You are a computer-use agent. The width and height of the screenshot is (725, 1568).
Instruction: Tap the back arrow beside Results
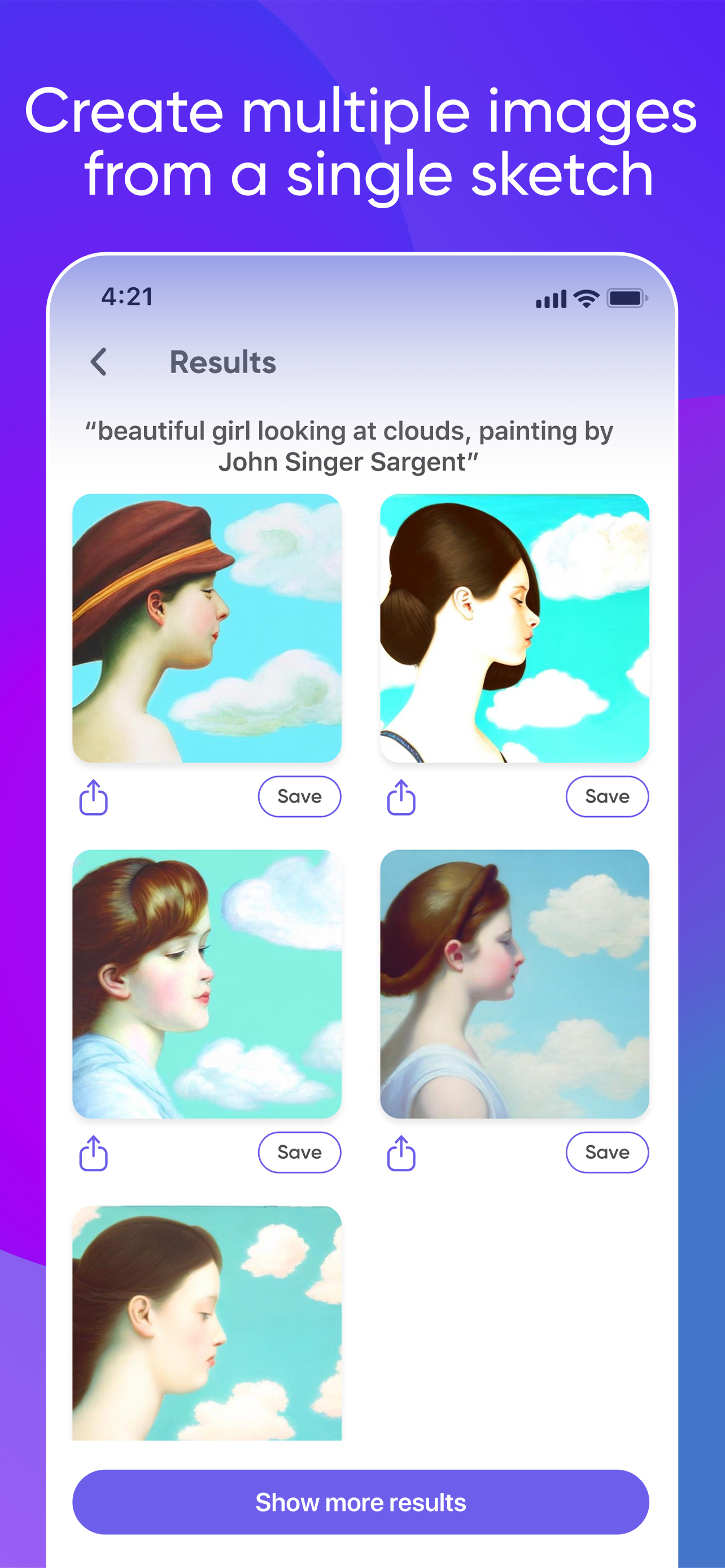[99, 362]
